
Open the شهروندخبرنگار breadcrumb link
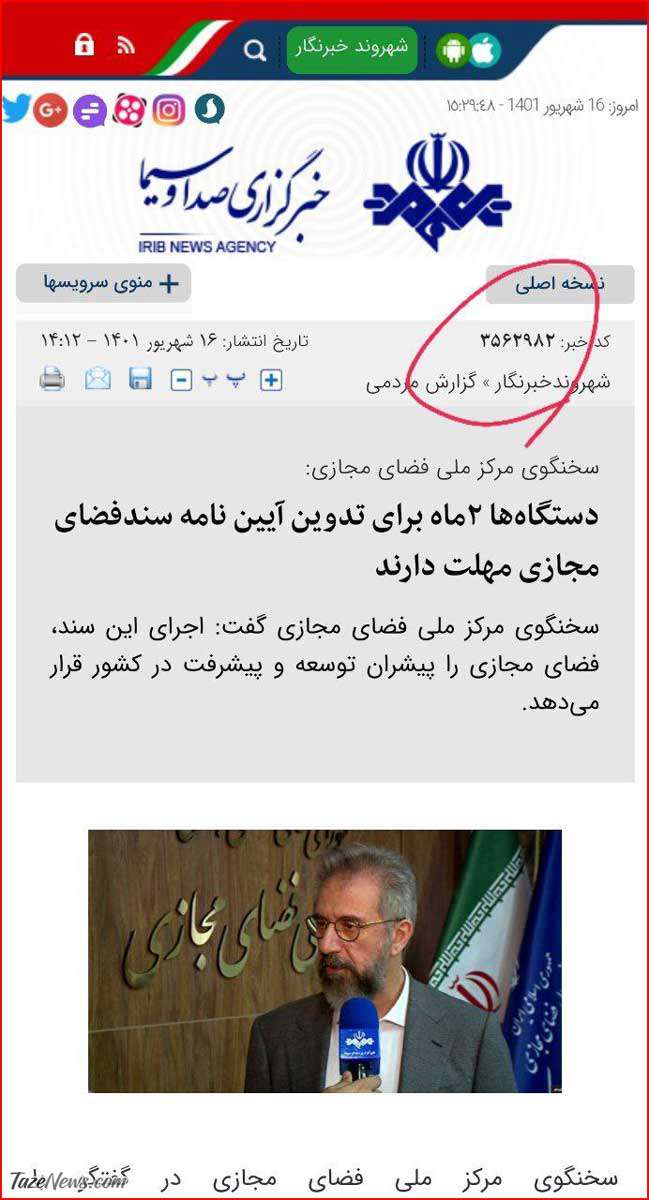point(553,382)
